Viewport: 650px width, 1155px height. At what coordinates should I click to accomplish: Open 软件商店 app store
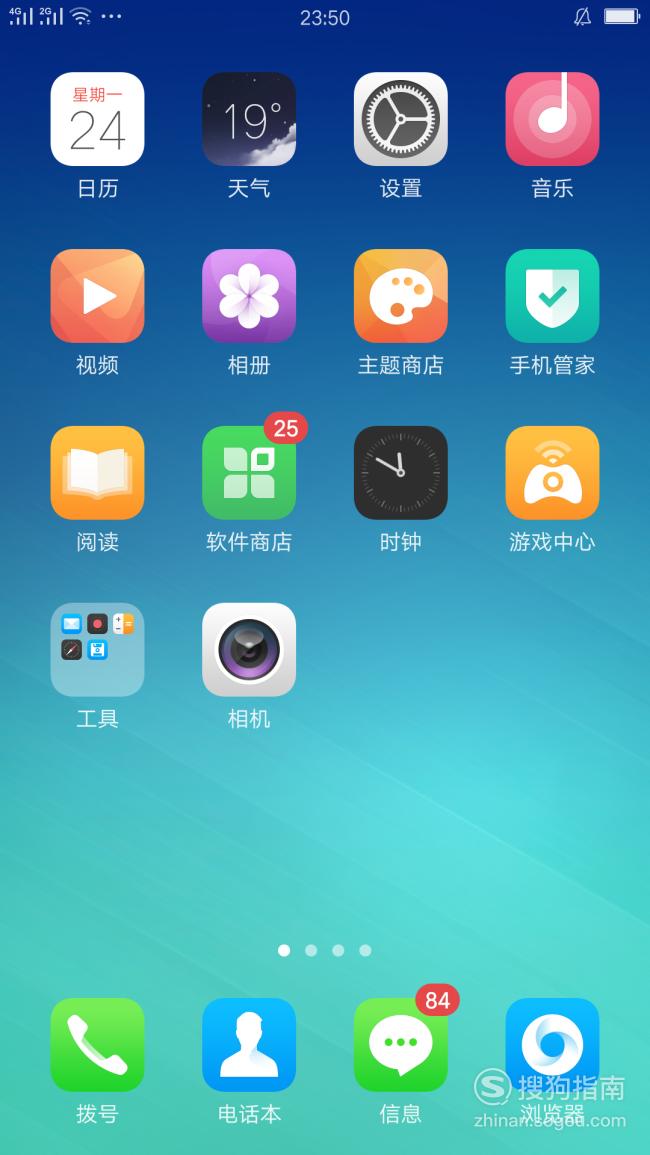pos(249,473)
